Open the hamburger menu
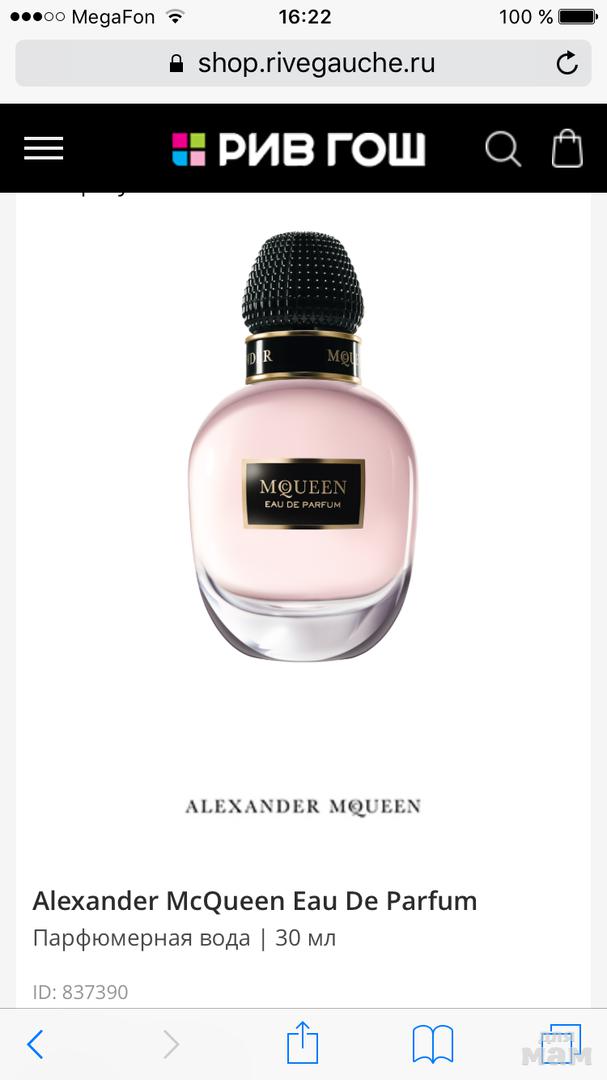Viewport: 607px width, 1080px height. pos(44,149)
